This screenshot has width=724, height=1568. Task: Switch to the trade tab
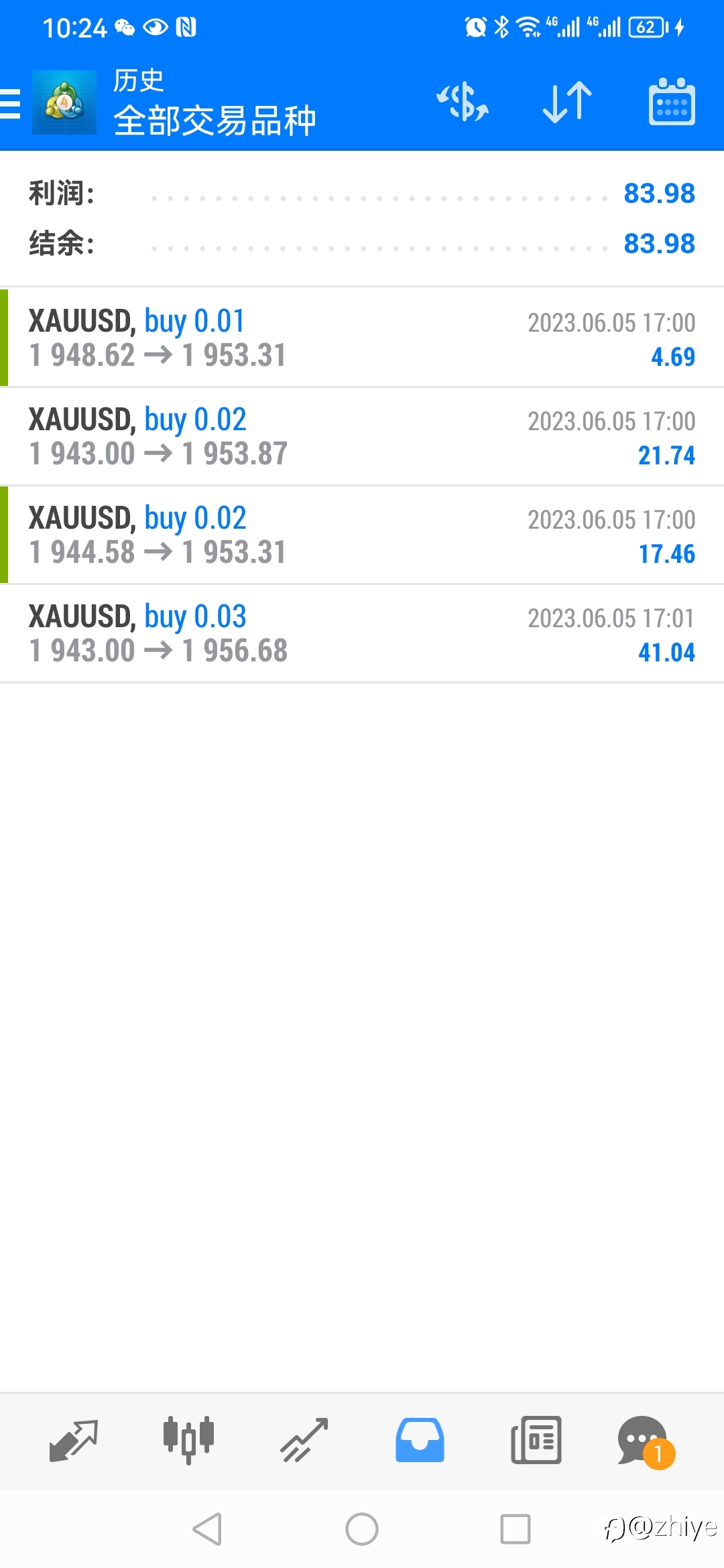[304, 1440]
